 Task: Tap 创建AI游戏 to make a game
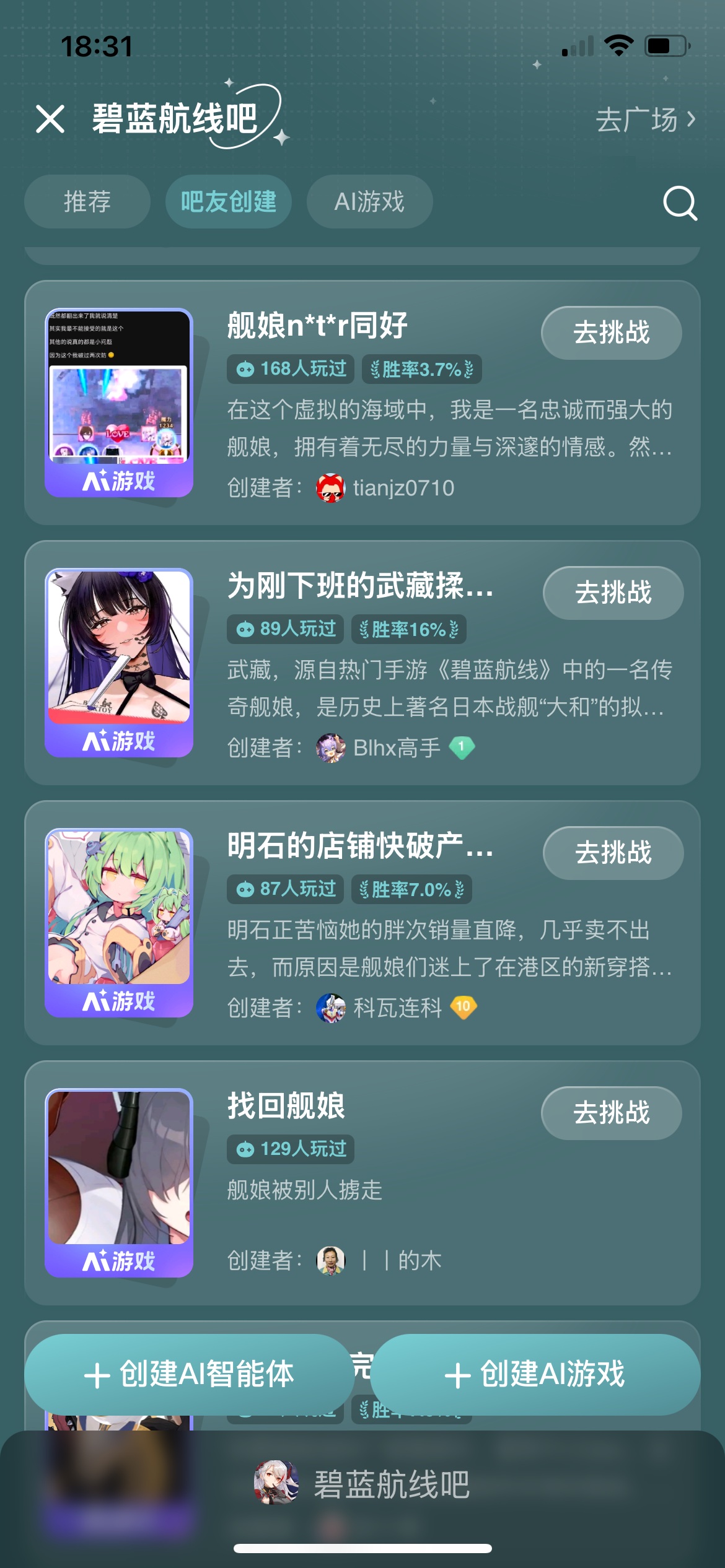pyautogui.click(x=535, y=1374)
